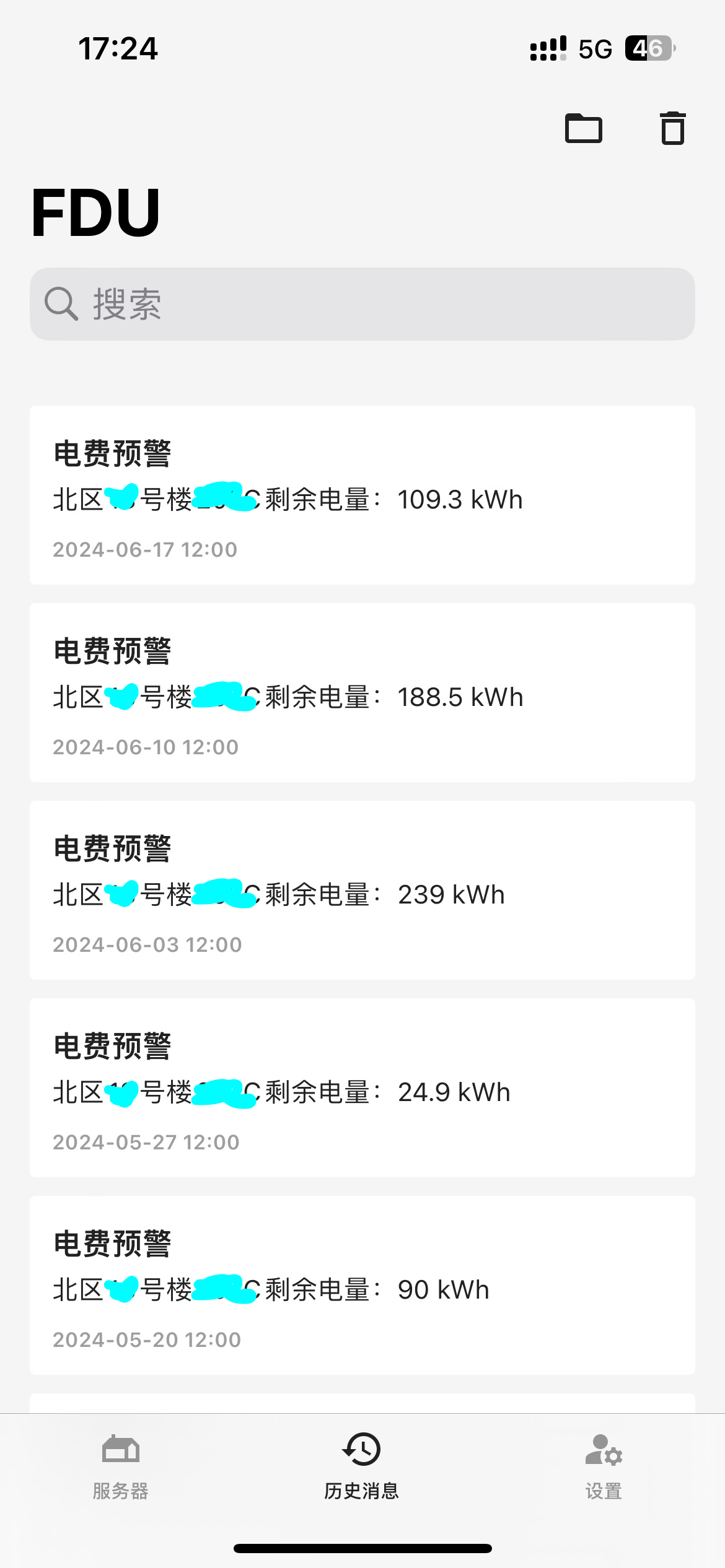View the 239 kWh alert from 2024-06-03
Screen dimensions: 725x1568
[x=362, y=890]
